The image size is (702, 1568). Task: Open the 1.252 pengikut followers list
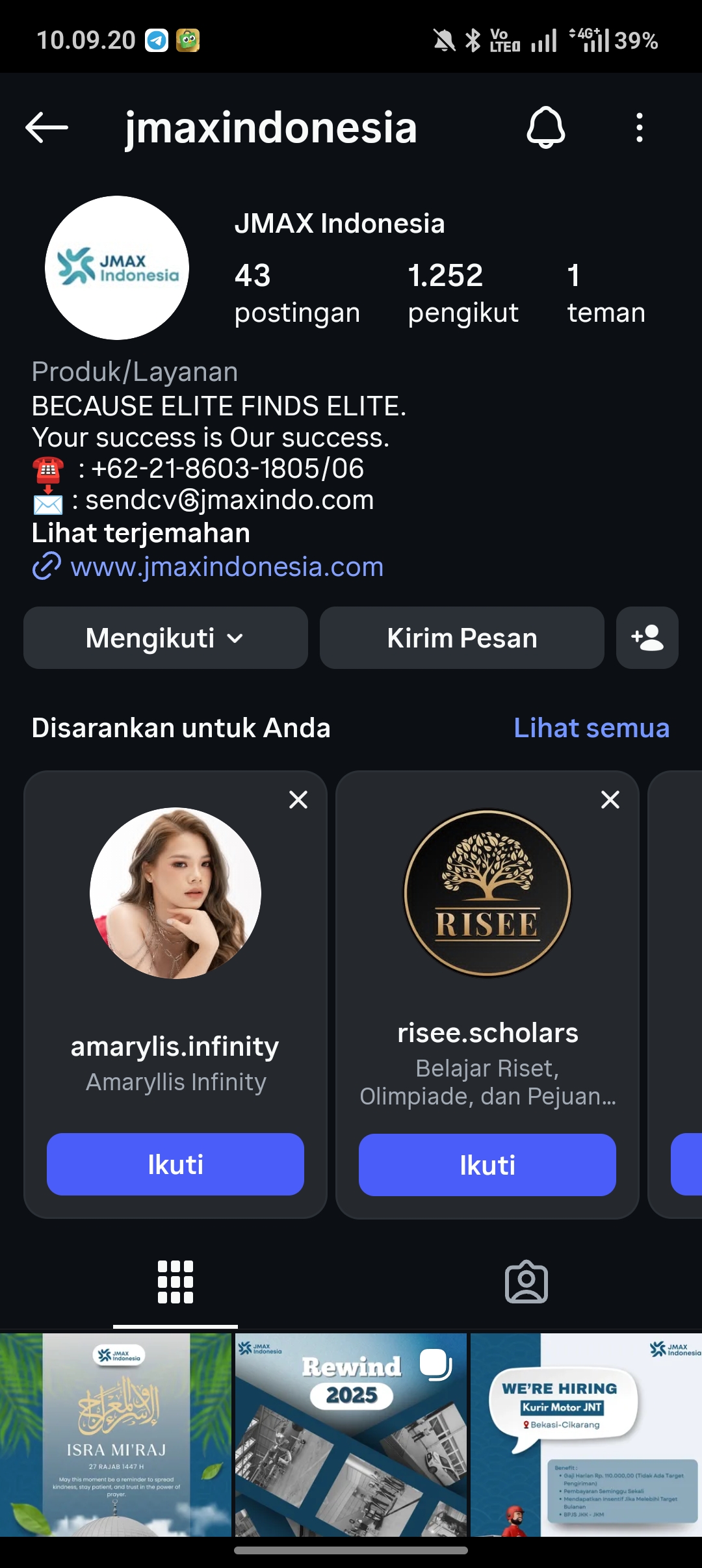pyautogui.click(x=463, y=293)
